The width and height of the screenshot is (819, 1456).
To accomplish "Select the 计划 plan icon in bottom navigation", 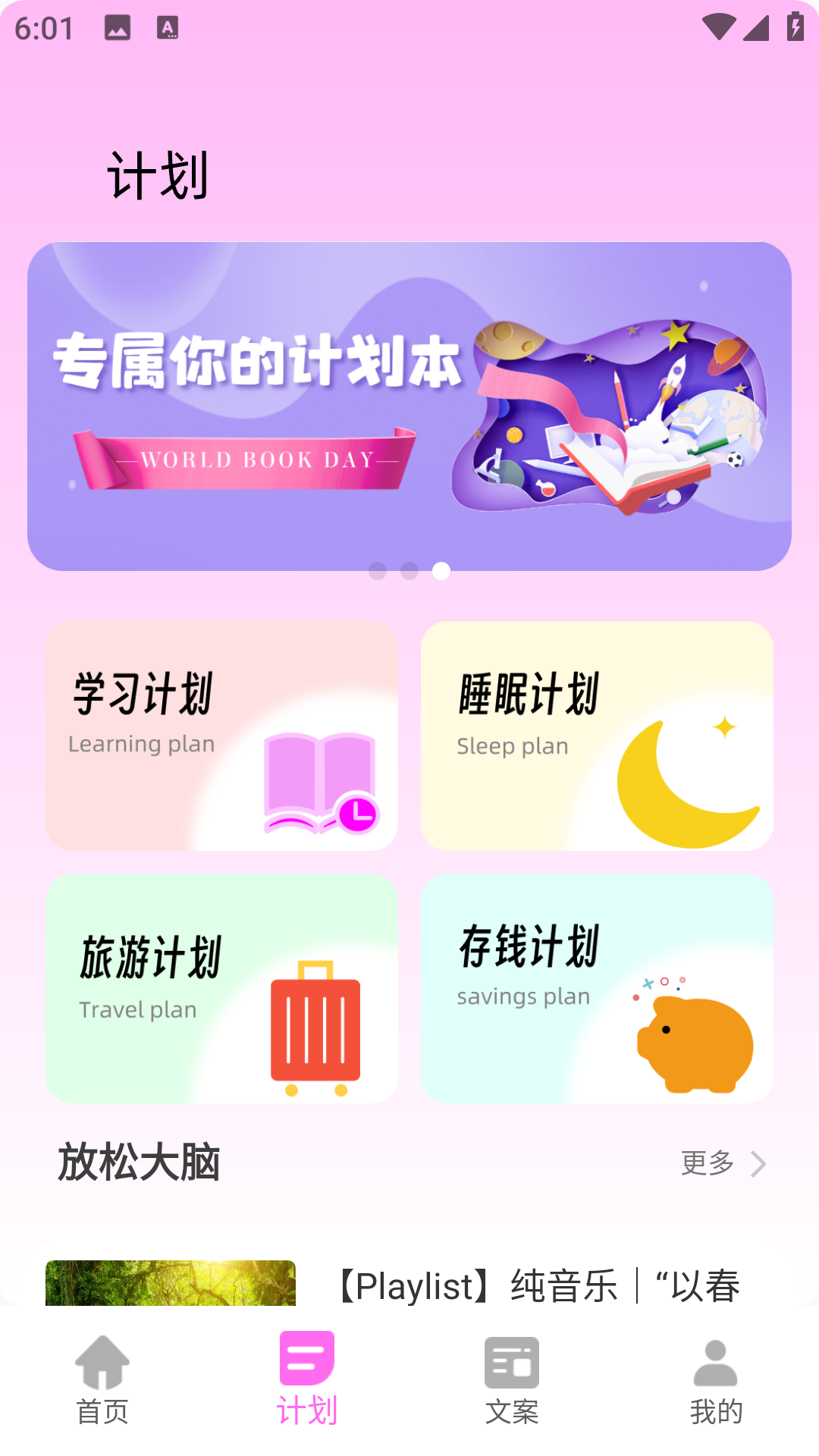I will (x=306, y=1357).
